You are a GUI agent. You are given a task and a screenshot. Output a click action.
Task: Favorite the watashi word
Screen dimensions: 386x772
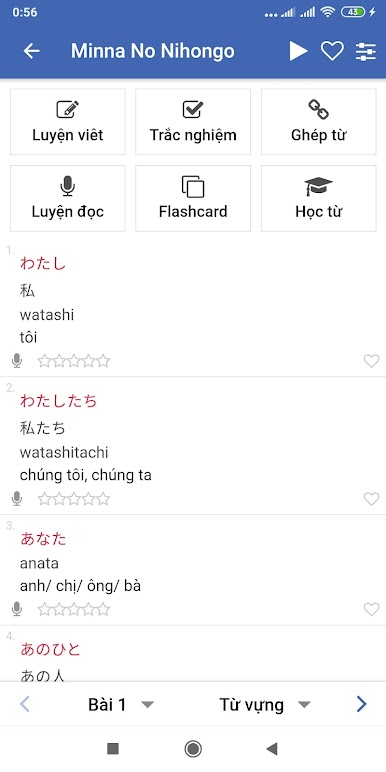[x=372, y=361]
